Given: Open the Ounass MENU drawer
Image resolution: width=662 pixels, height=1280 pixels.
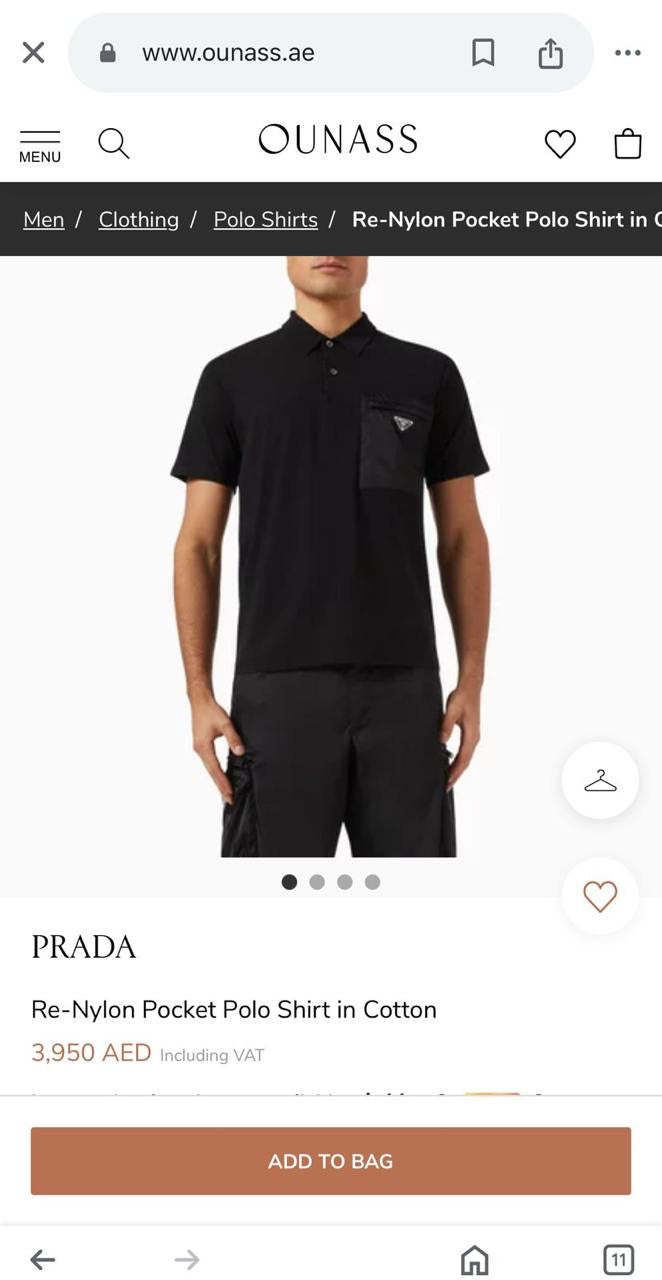Looking at the screenshot, I should point(40,146).
